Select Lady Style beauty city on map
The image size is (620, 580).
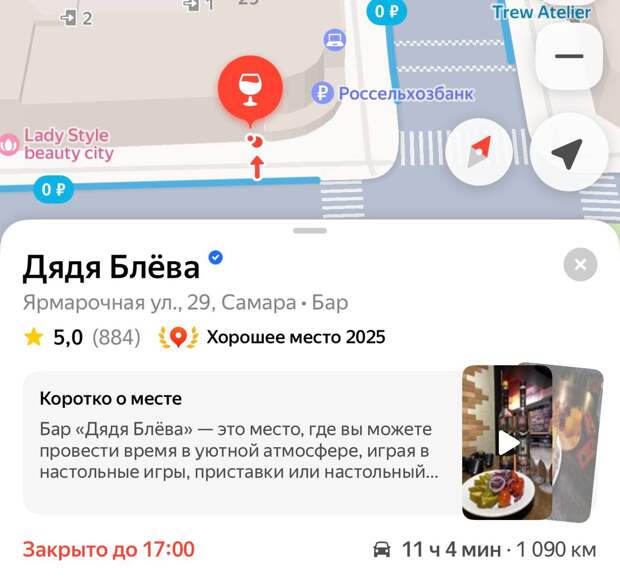tap(60, 145)
